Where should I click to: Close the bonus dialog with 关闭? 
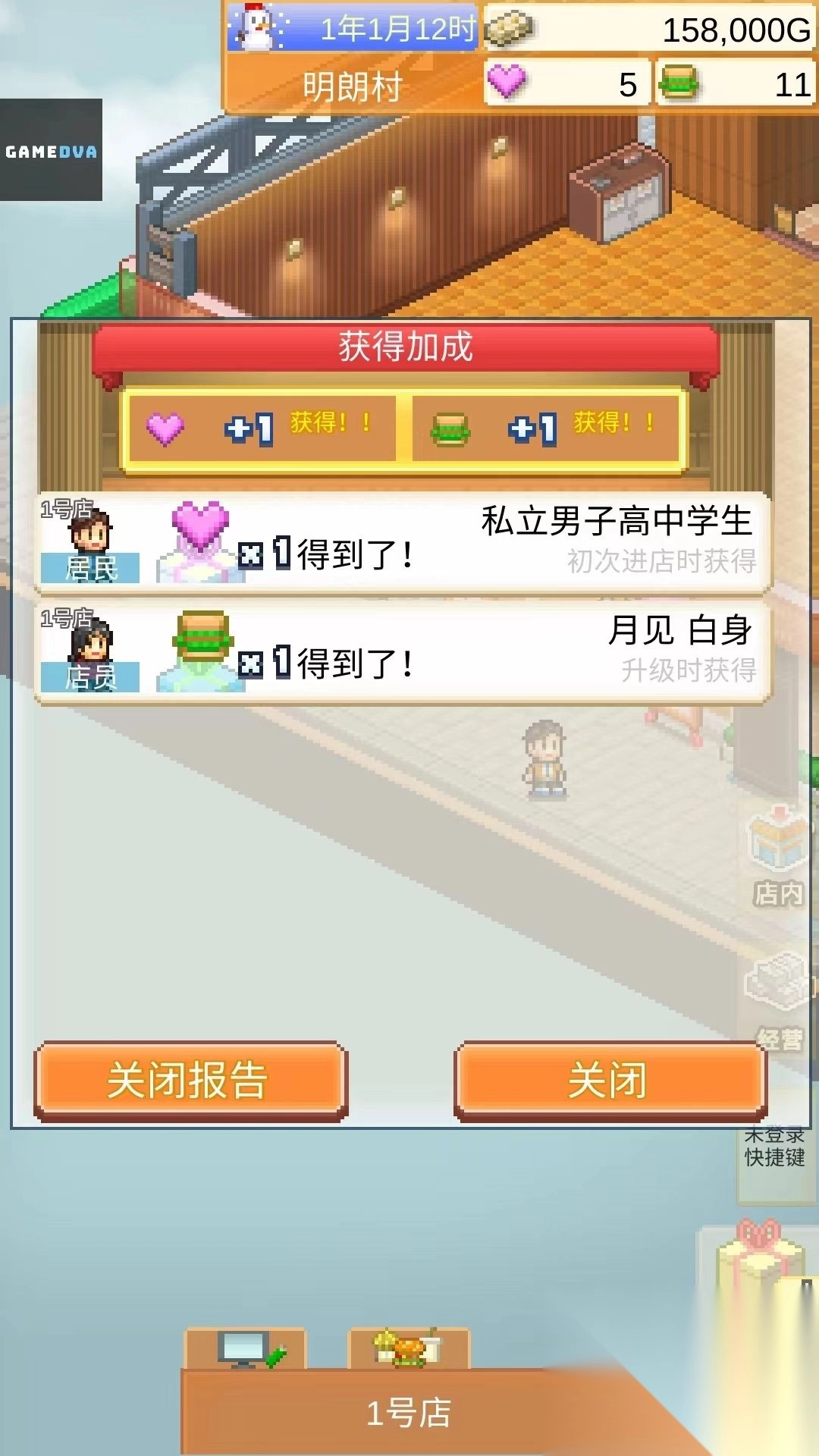click(x=610, y=1081)
